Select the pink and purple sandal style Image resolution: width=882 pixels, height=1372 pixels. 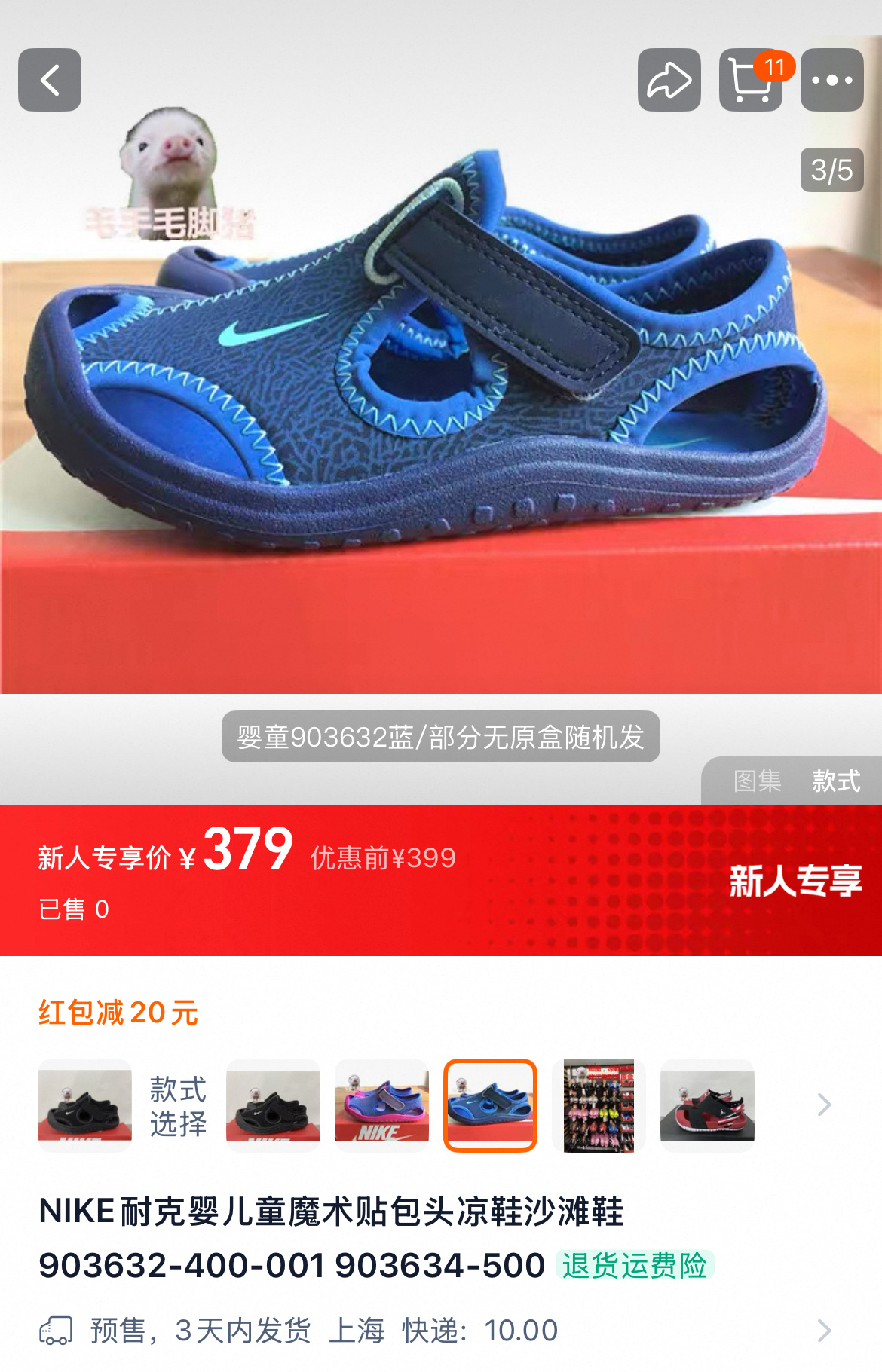coord(381,1105)
